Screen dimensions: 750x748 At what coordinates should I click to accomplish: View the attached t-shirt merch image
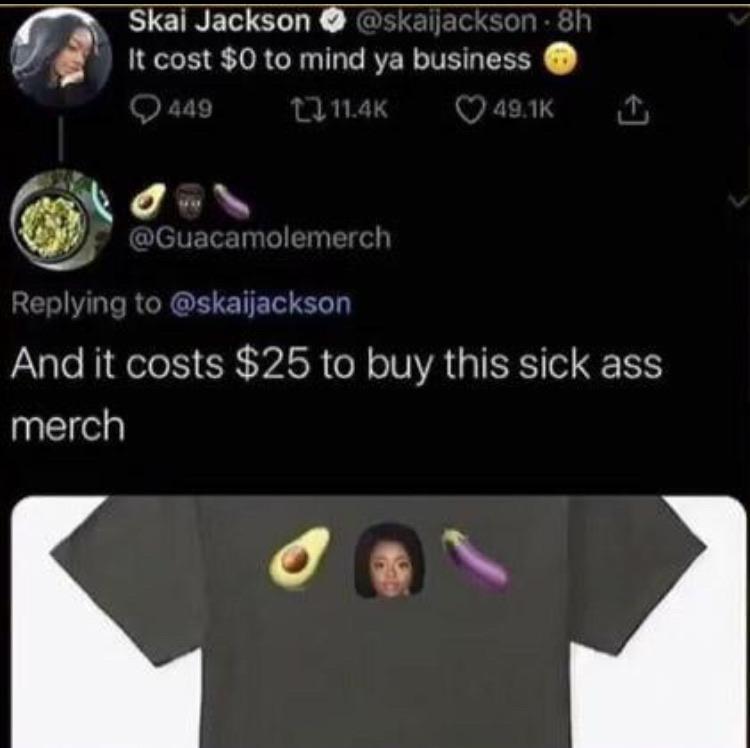click(x=378, y=620)
